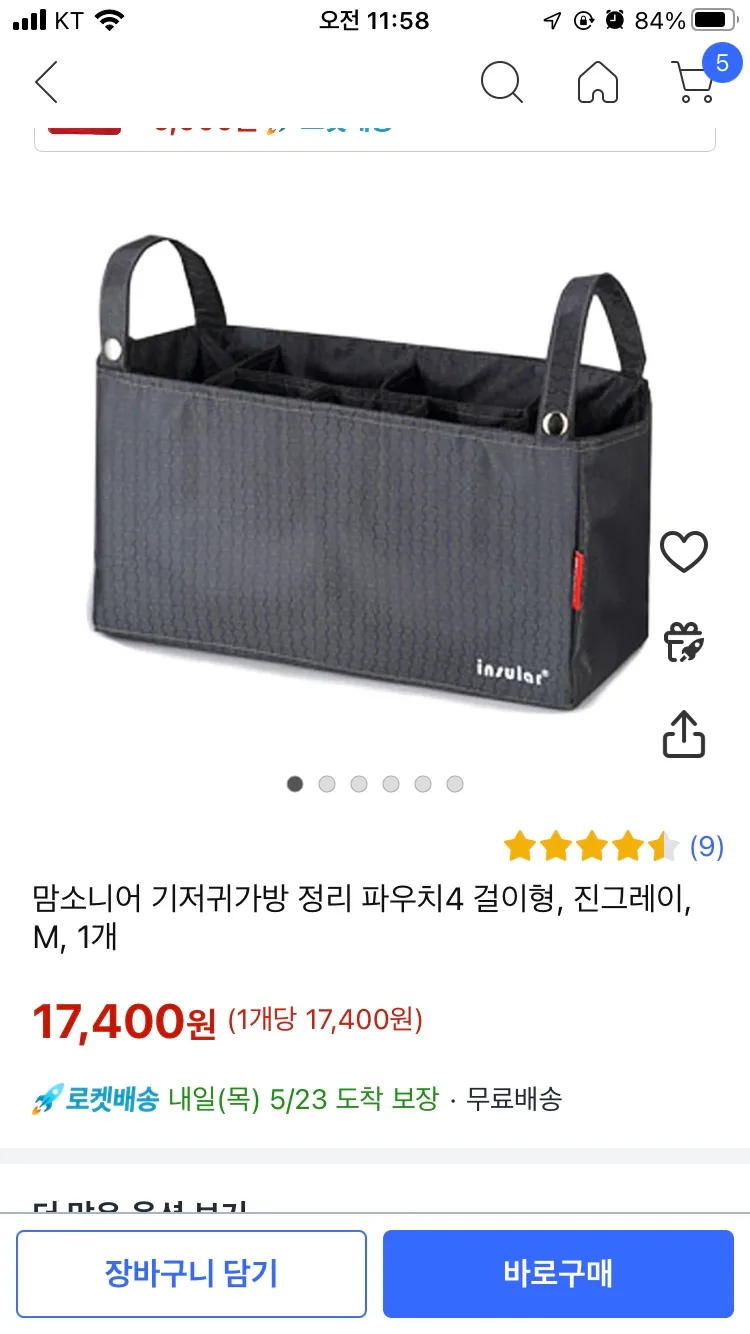Open reviews via the '(9)' link
The image size is (750, 1334).
pos(707,846)
